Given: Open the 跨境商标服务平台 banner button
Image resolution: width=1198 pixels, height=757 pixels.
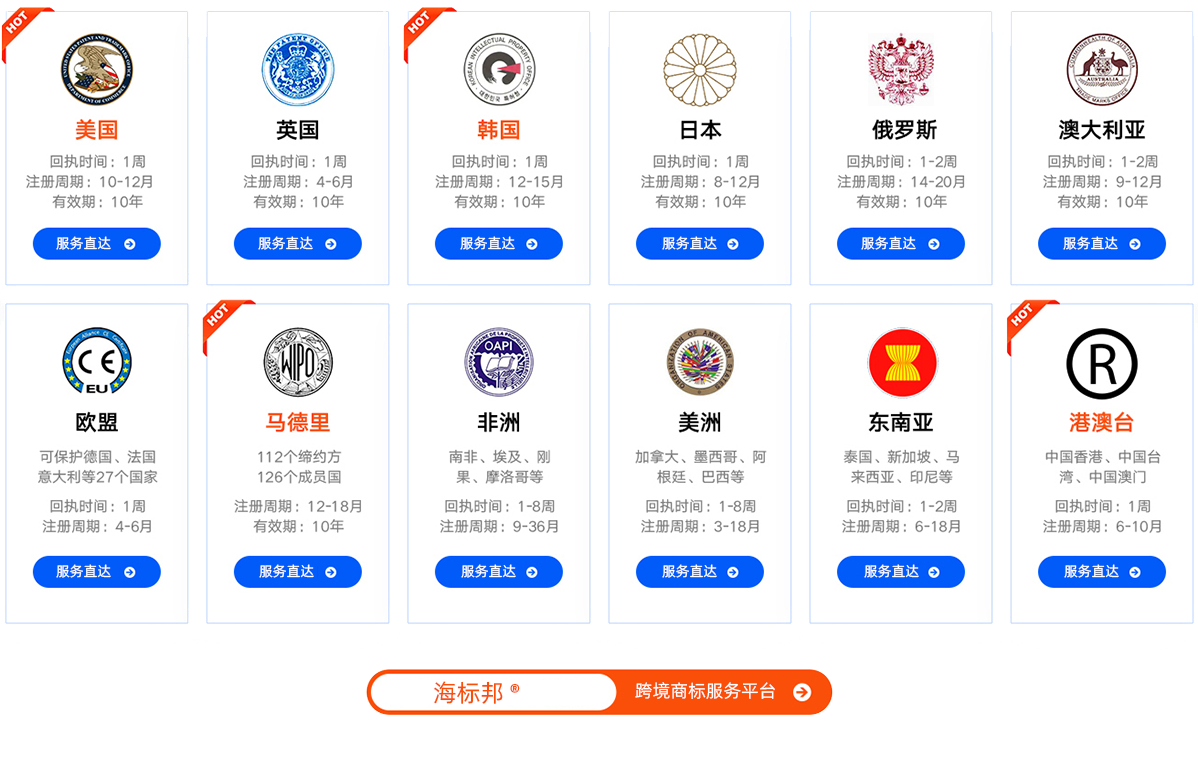Looking at the screenshot, I should click(722, 692).
